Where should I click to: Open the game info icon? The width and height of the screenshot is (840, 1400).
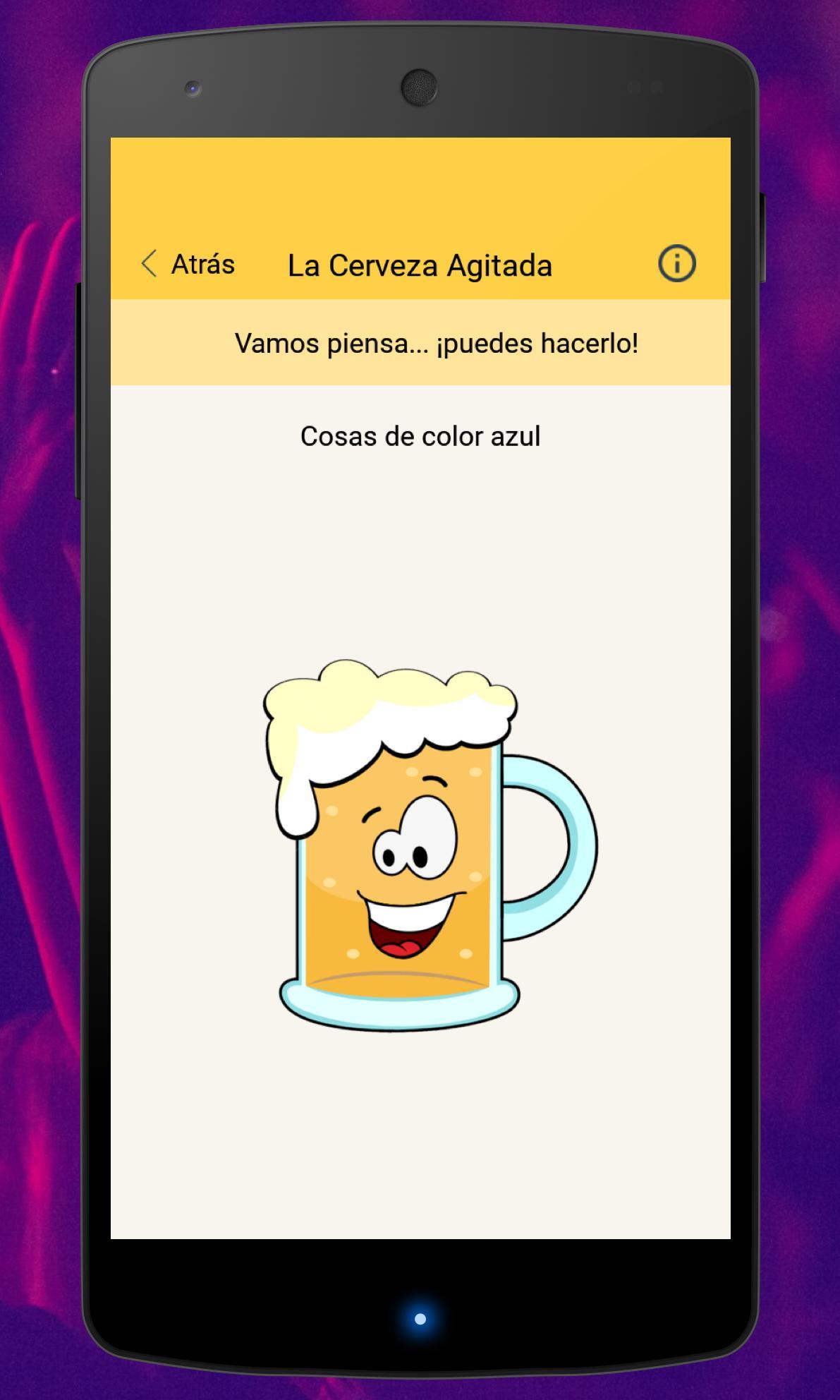[676, 264]
